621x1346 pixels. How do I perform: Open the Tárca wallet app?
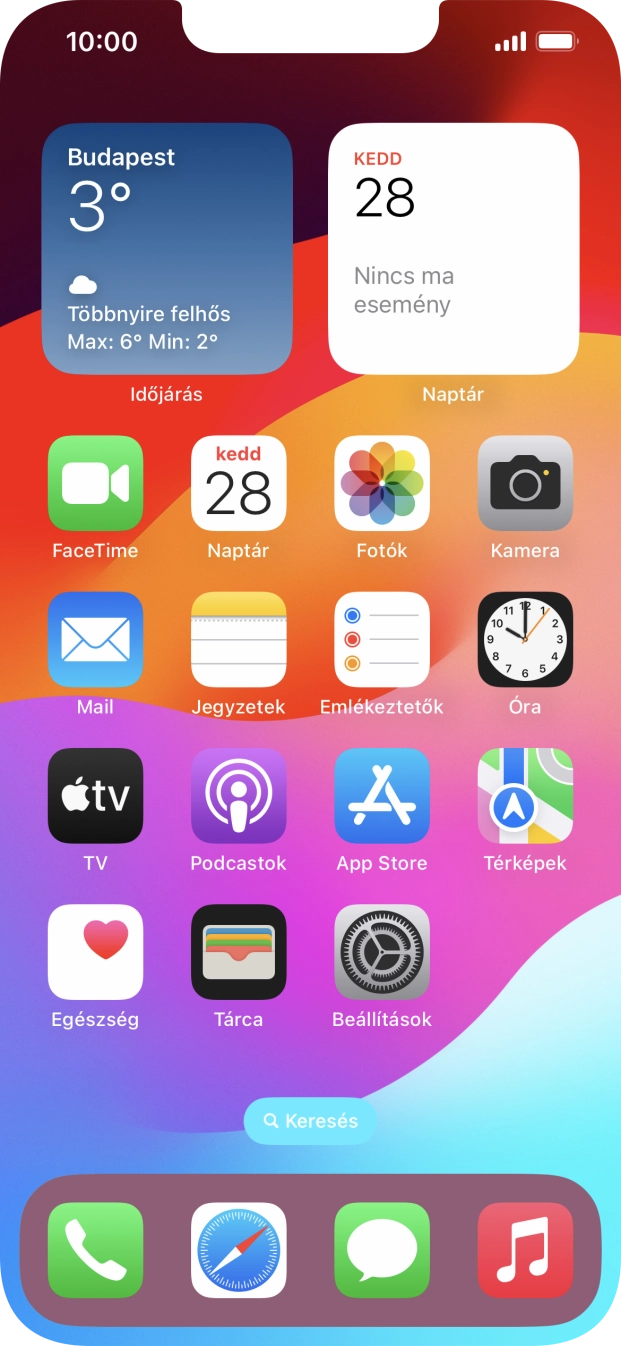coord(239,953)
